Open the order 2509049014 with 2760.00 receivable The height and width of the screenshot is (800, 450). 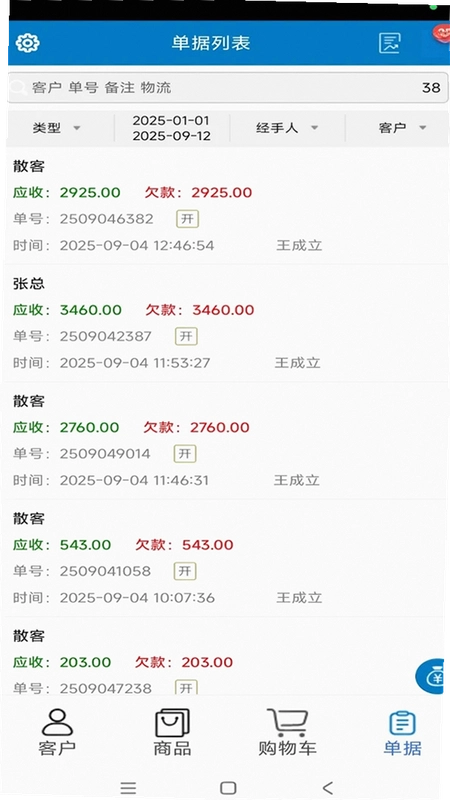click(224, 441)
